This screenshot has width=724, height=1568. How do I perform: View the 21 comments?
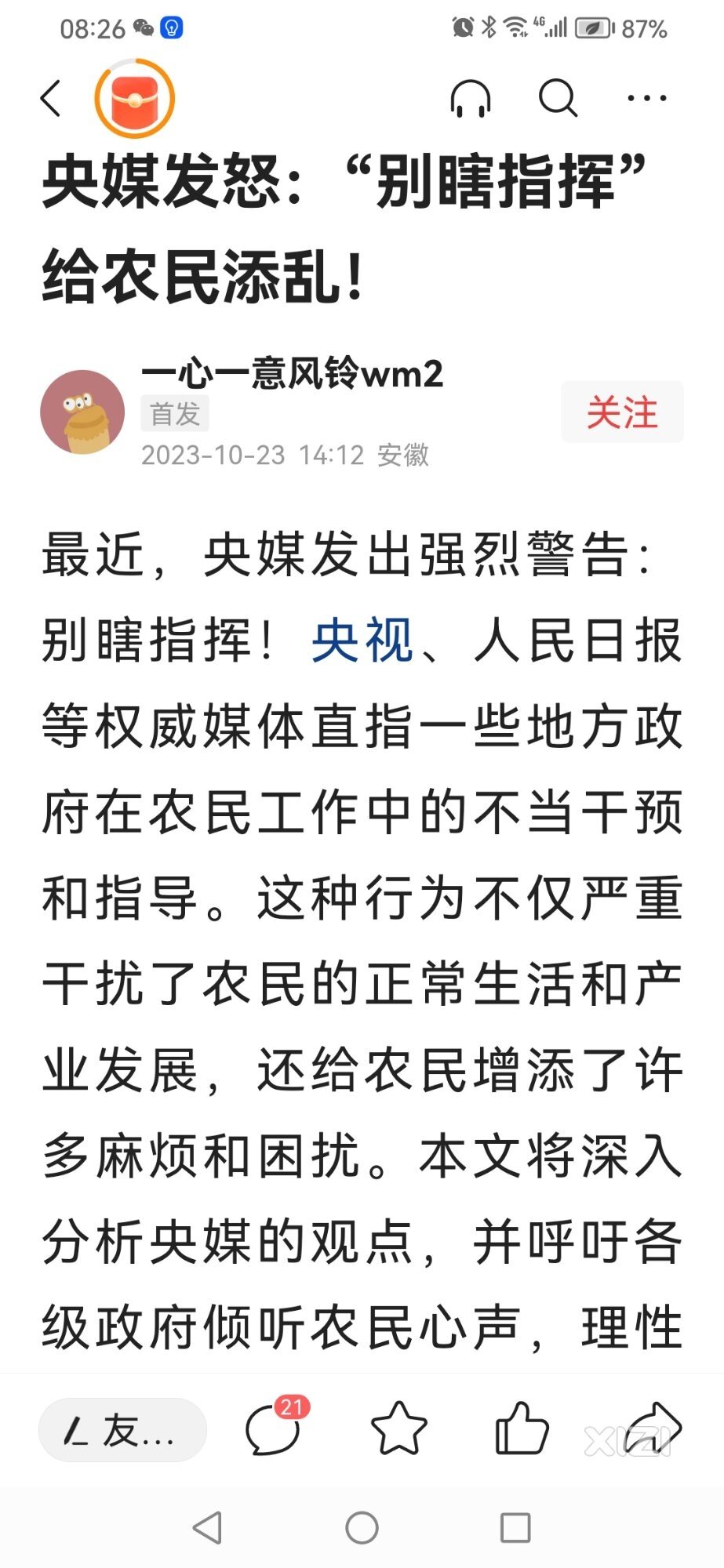(x=275, y=1428)
